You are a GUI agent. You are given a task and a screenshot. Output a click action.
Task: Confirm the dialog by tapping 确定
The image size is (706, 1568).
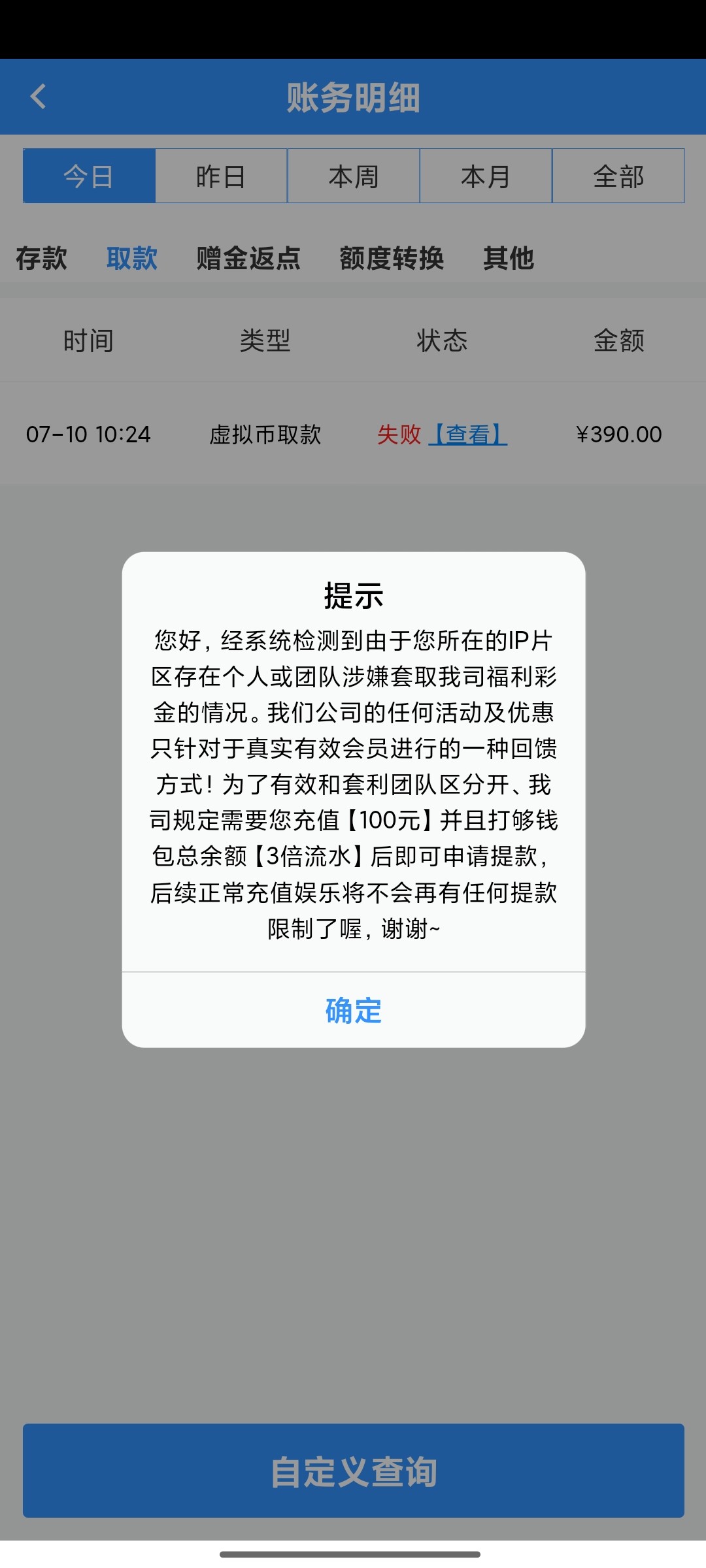(352, 1011)
